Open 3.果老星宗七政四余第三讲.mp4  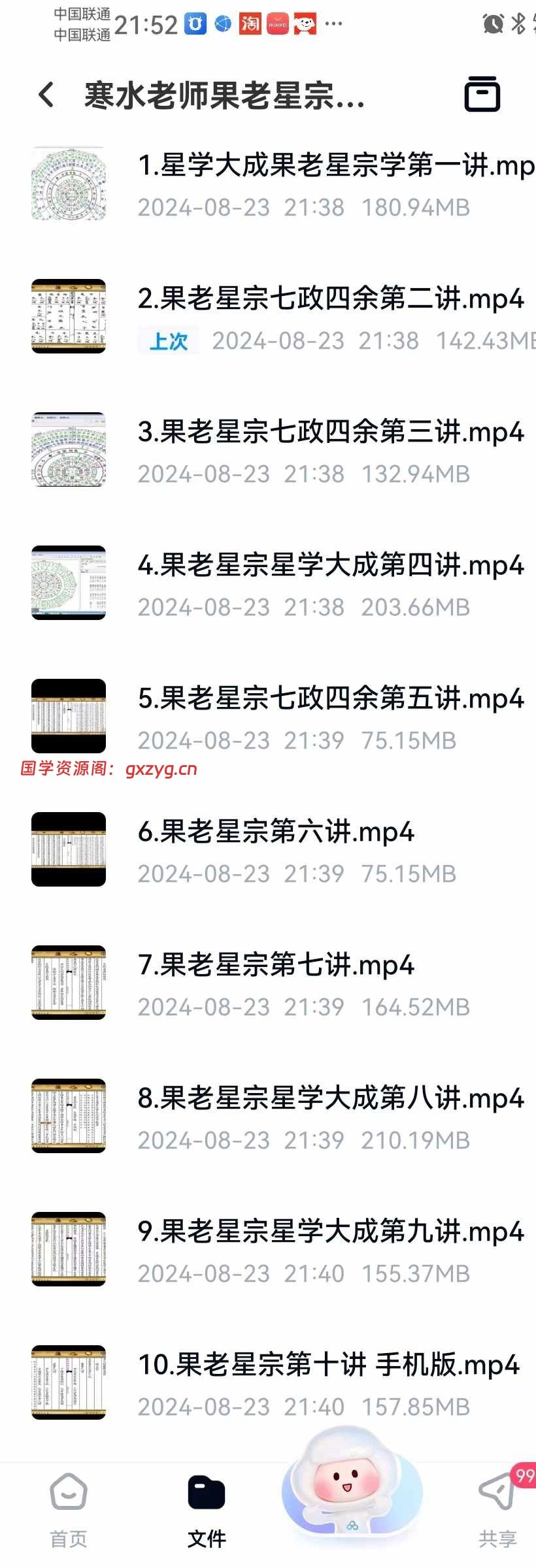pos(330,433)
